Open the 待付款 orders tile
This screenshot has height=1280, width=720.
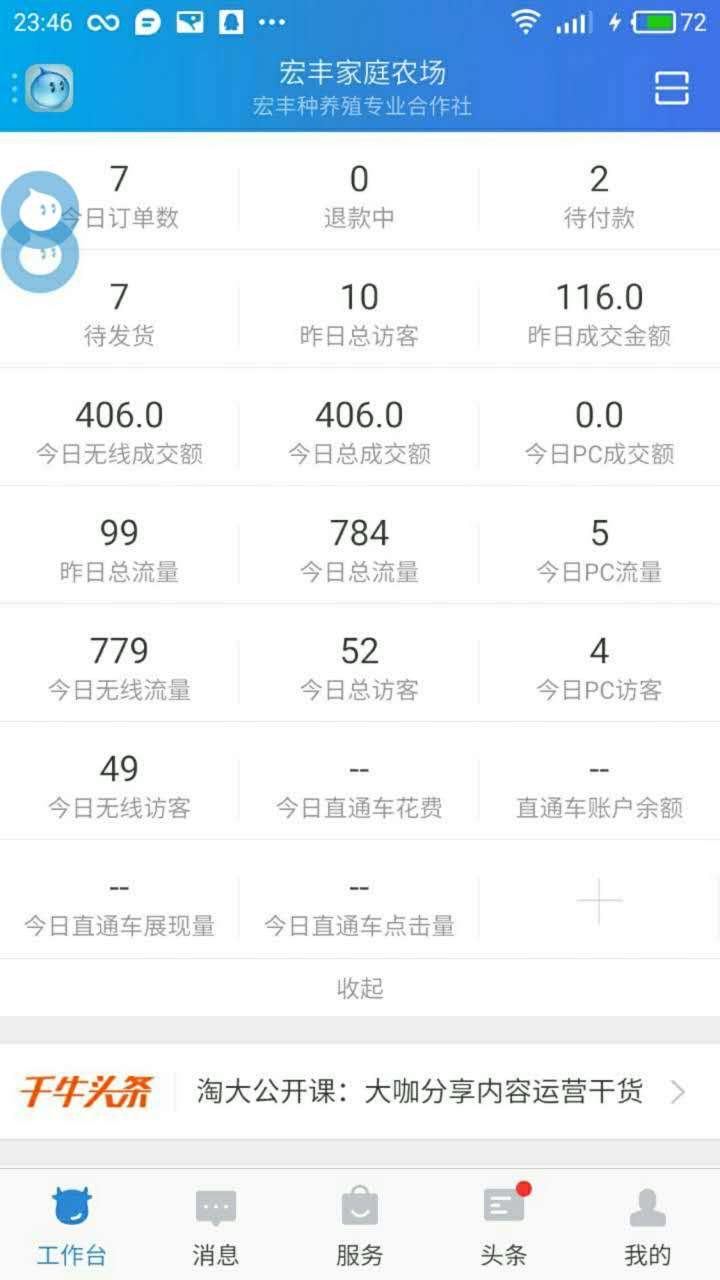(599, 195)
